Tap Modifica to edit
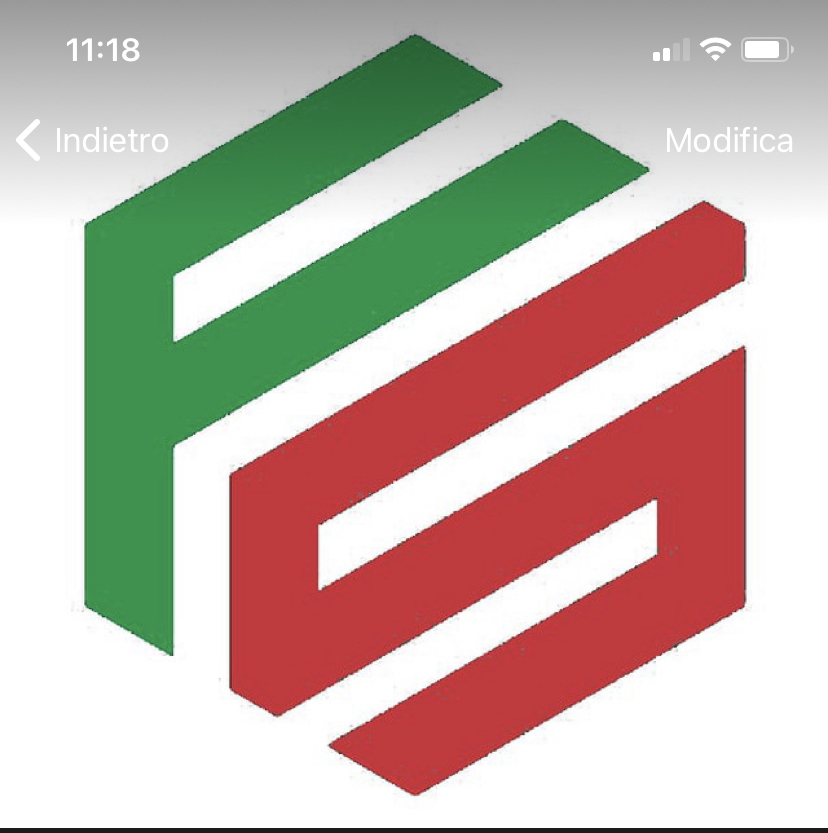The image size is (828, 833). 729,140
